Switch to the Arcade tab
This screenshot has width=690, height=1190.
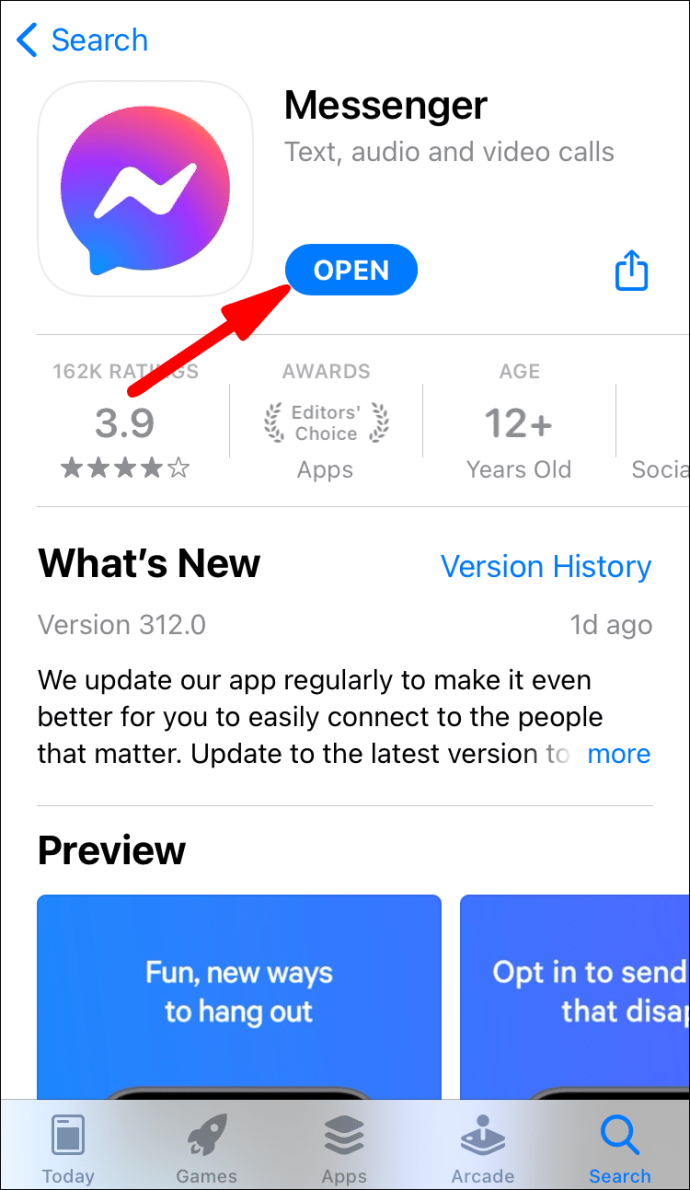pyautogui.click(x=482, y=1150)
